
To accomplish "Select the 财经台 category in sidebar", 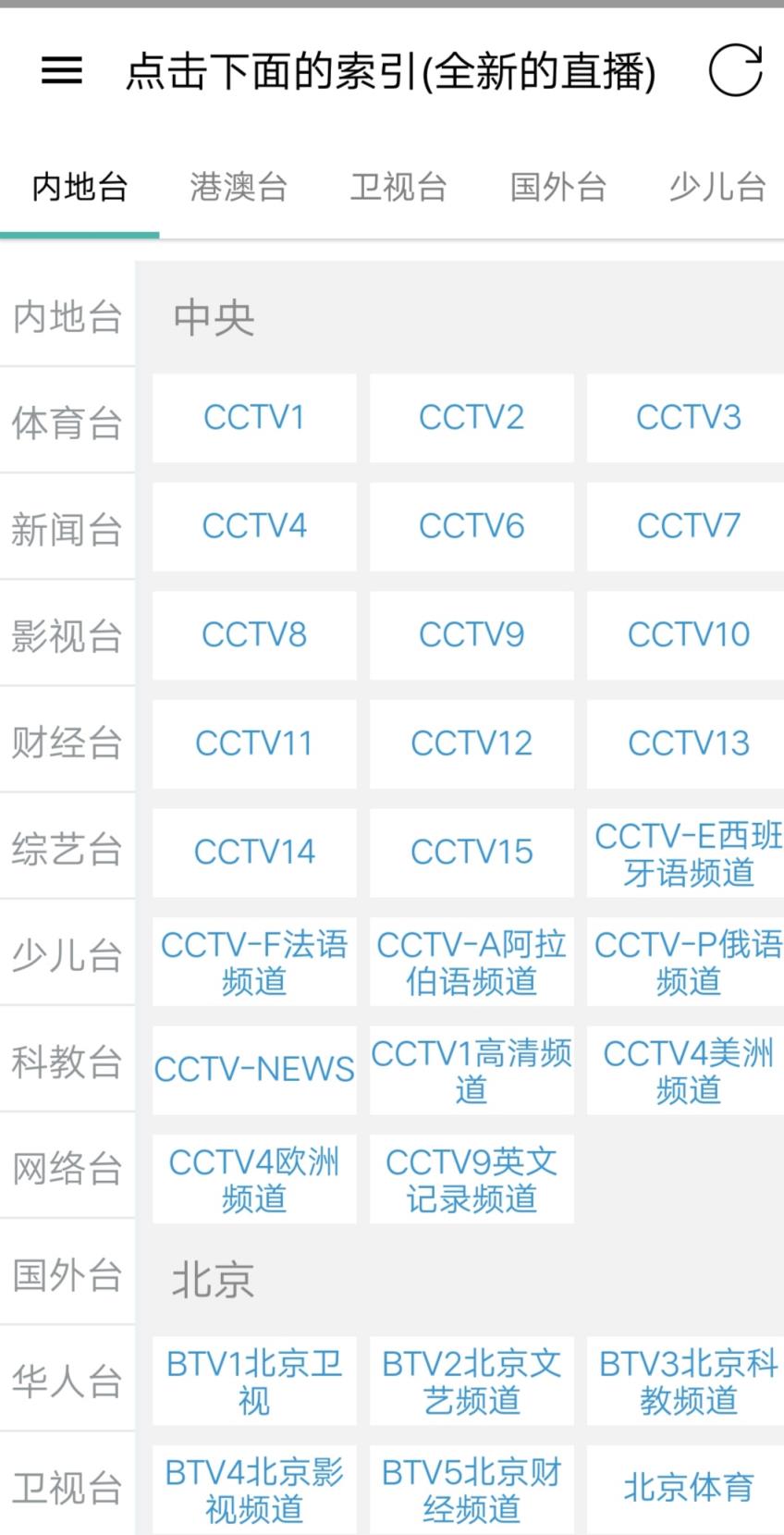I will coord(67,743).
